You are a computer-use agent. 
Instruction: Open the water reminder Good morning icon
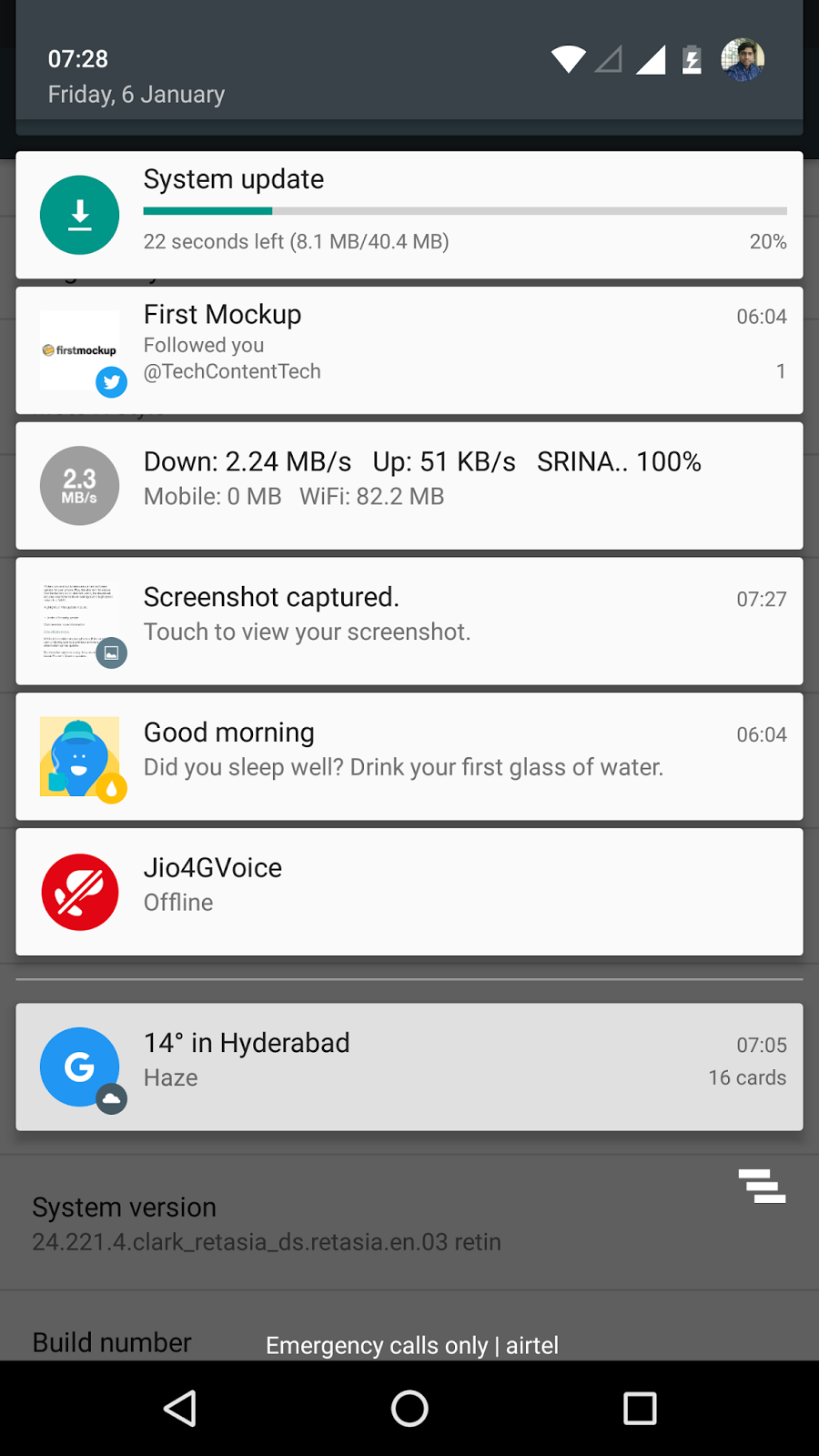81,756
